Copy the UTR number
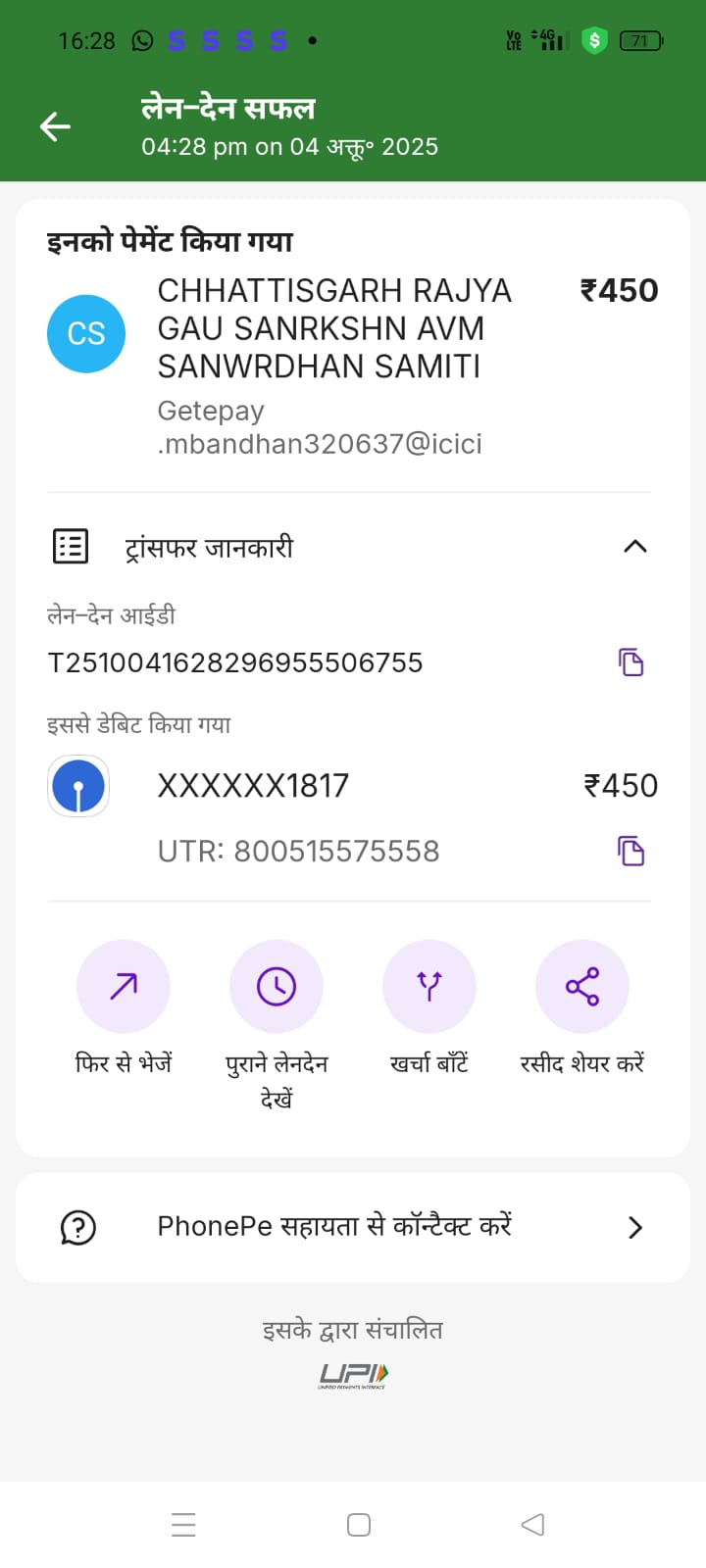706x1568 pixels. click(x=630, y=851)
